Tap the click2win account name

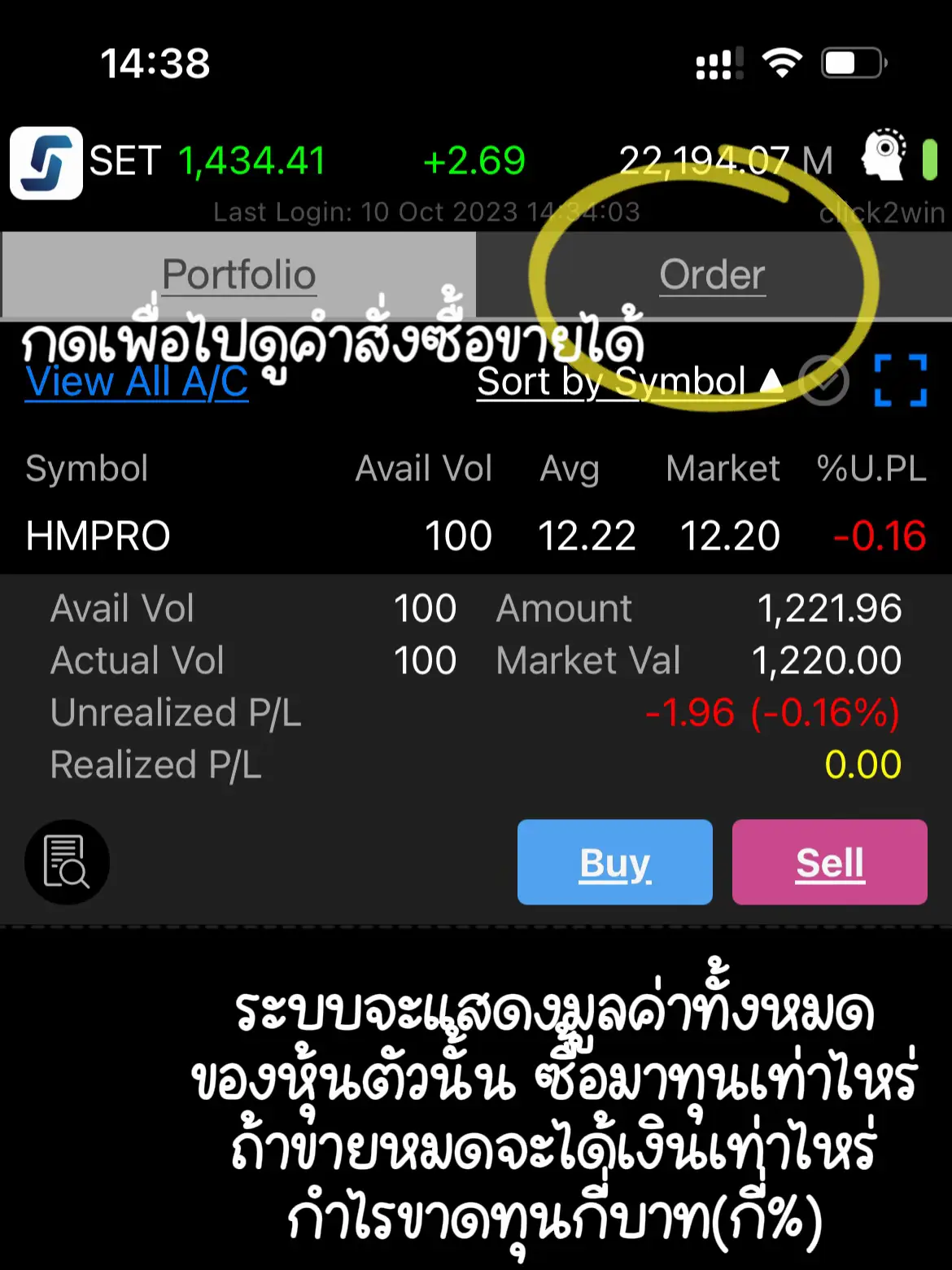[883, 212]
